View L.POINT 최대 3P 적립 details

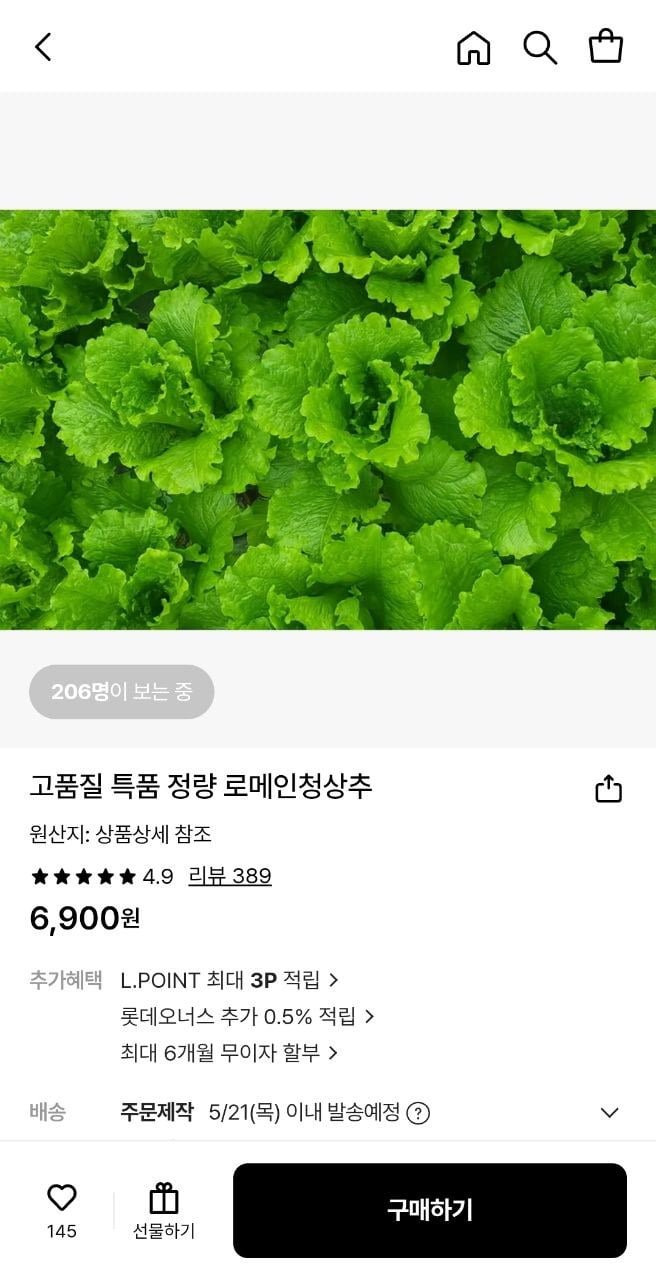pos(229,980)
